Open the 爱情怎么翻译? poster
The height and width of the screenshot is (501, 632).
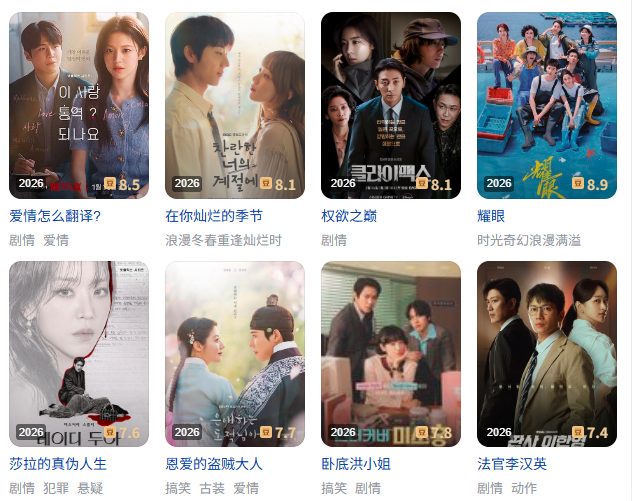pos(79,105)
